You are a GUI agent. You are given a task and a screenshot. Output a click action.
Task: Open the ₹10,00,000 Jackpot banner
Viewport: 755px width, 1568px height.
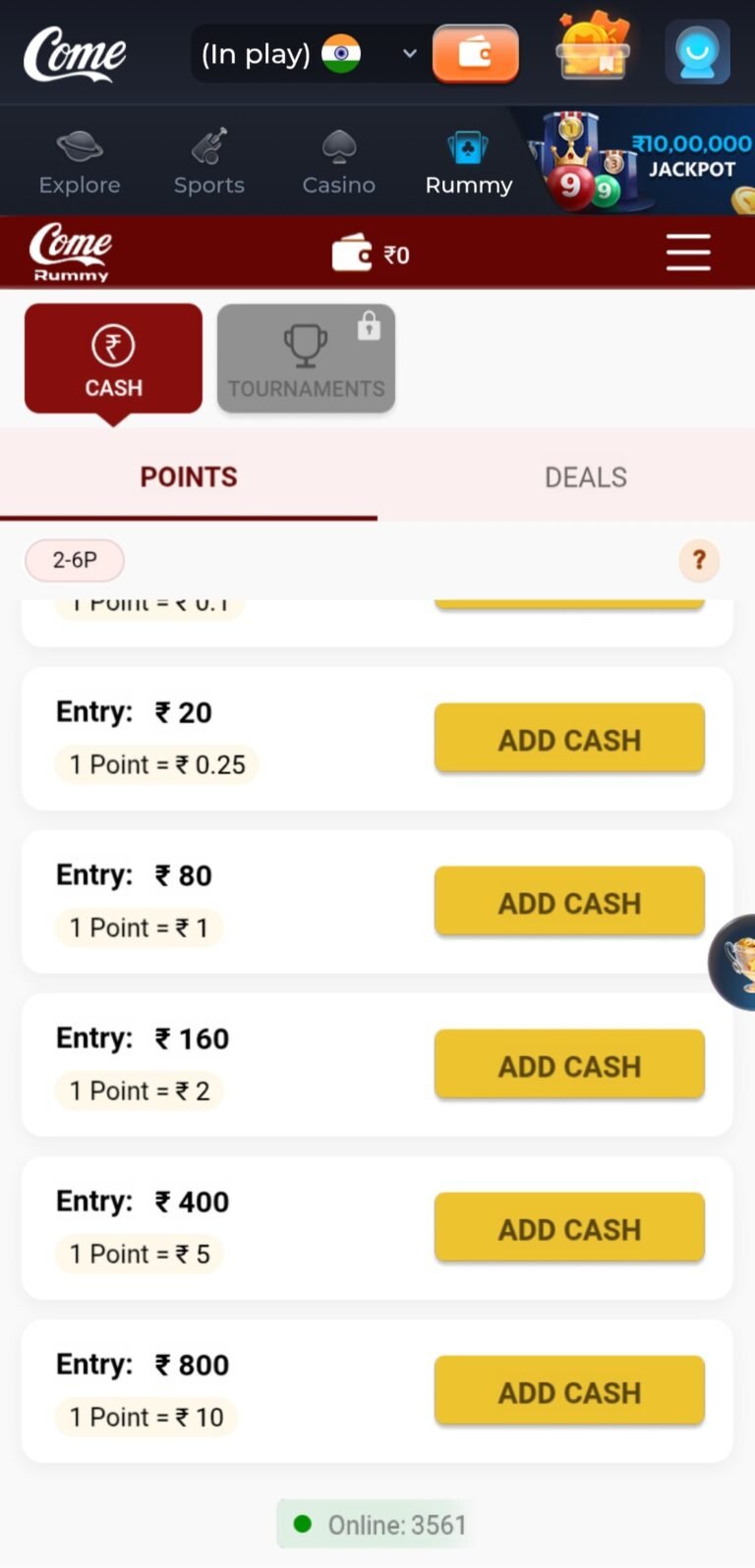tap(644, 162)
